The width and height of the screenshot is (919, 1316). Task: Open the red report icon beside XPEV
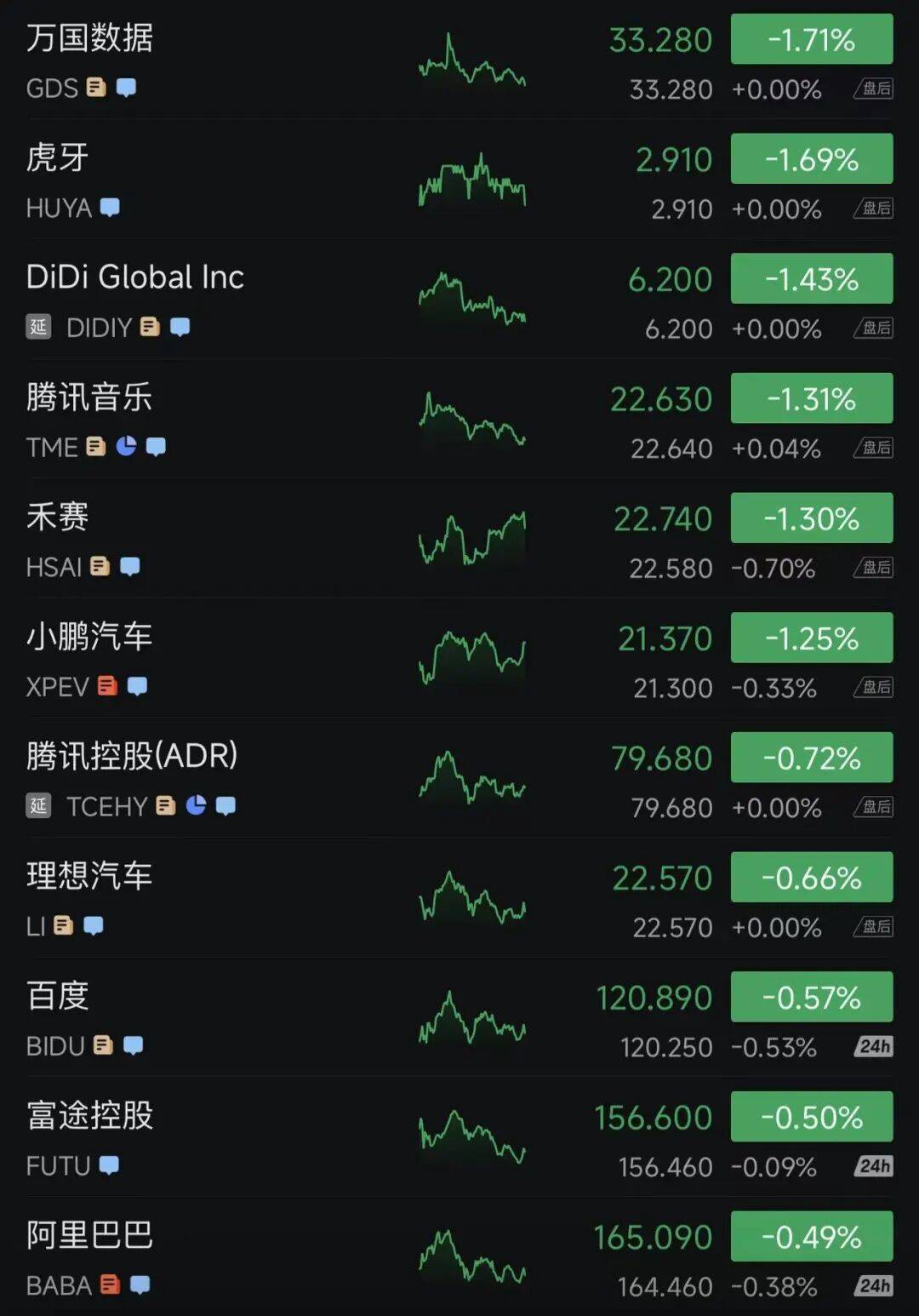pyautogui.click(x=106, y=686)
